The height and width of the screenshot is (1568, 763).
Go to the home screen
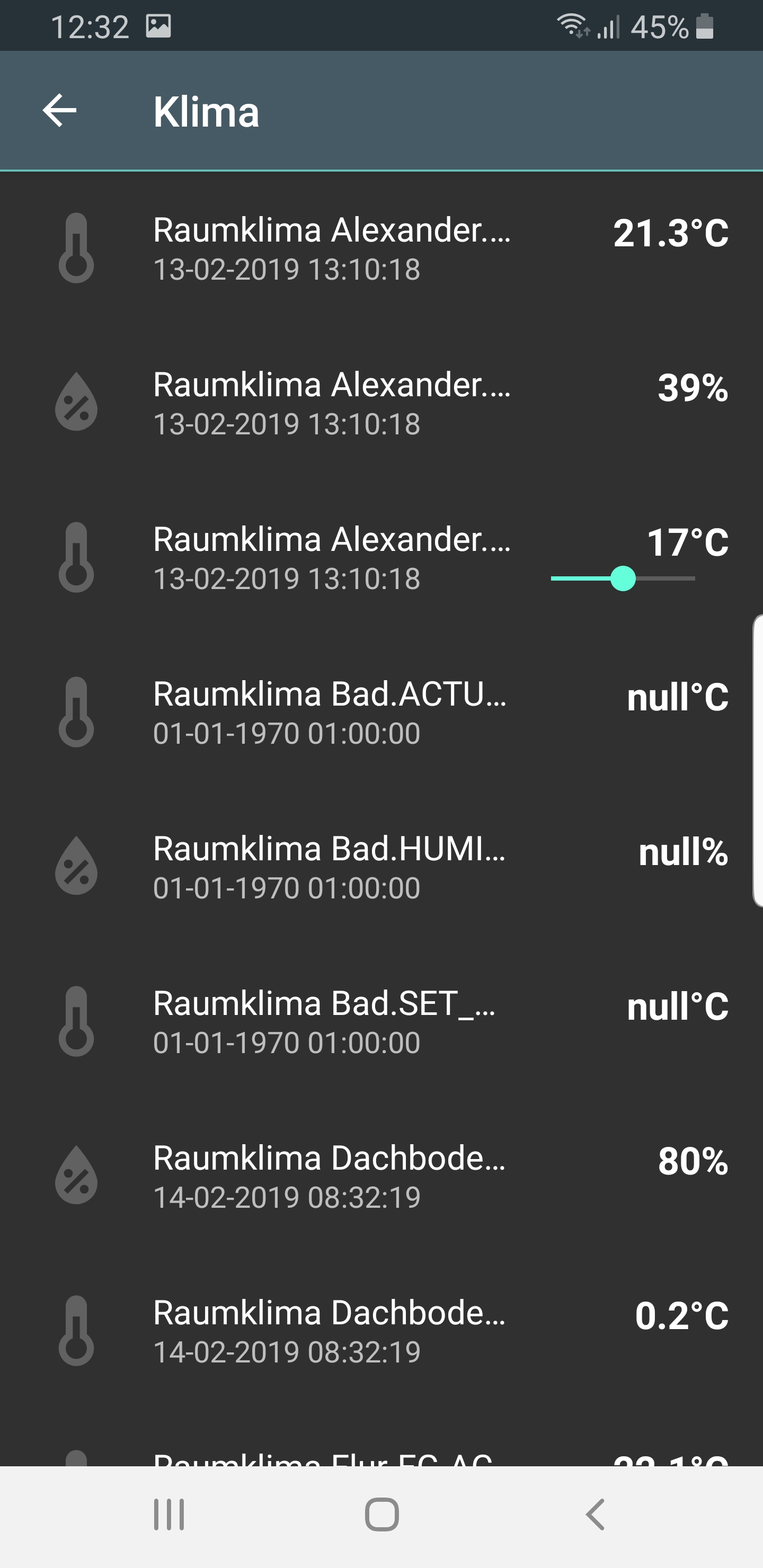point(382,1514)
